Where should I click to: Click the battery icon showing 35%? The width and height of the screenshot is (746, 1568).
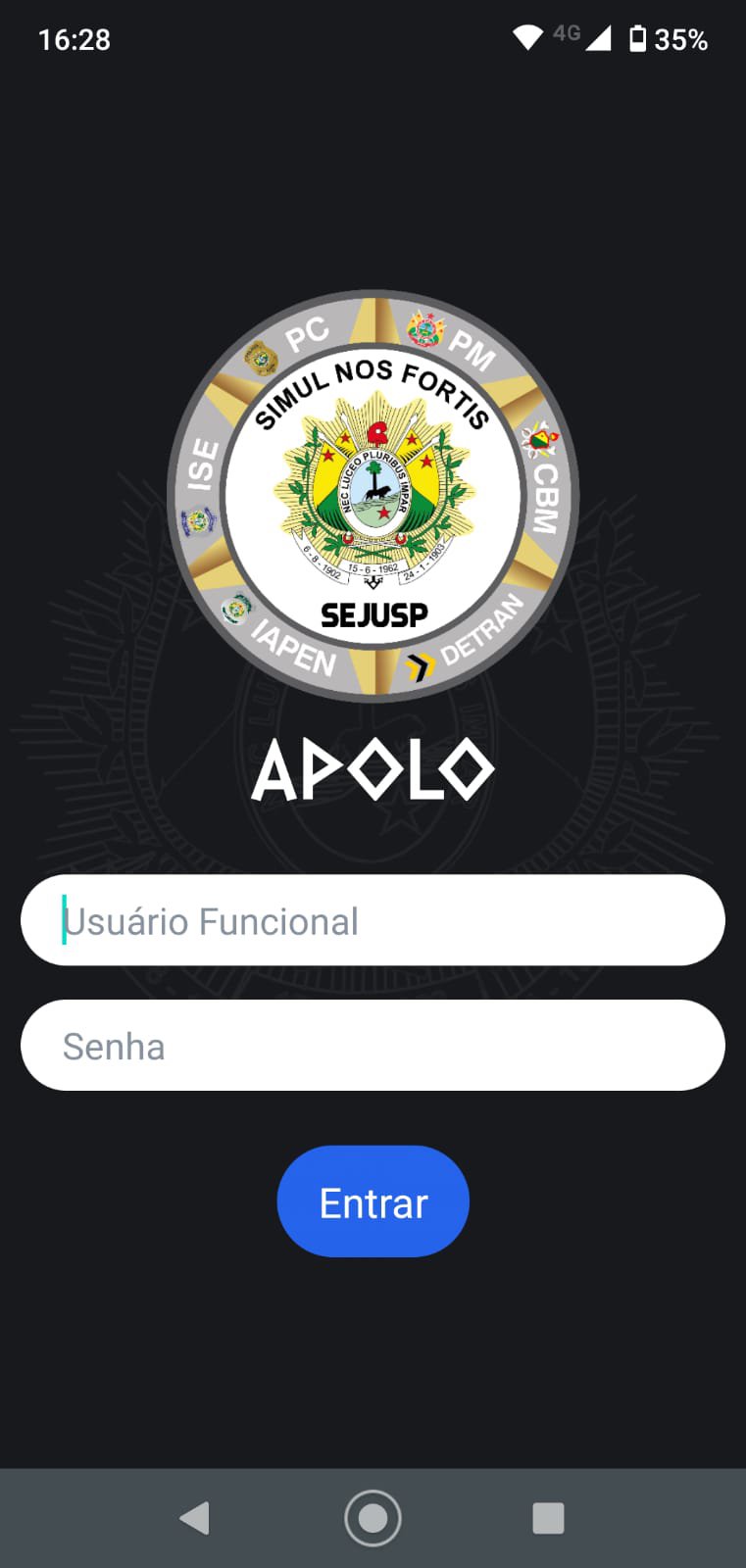[x=639, y=37]
